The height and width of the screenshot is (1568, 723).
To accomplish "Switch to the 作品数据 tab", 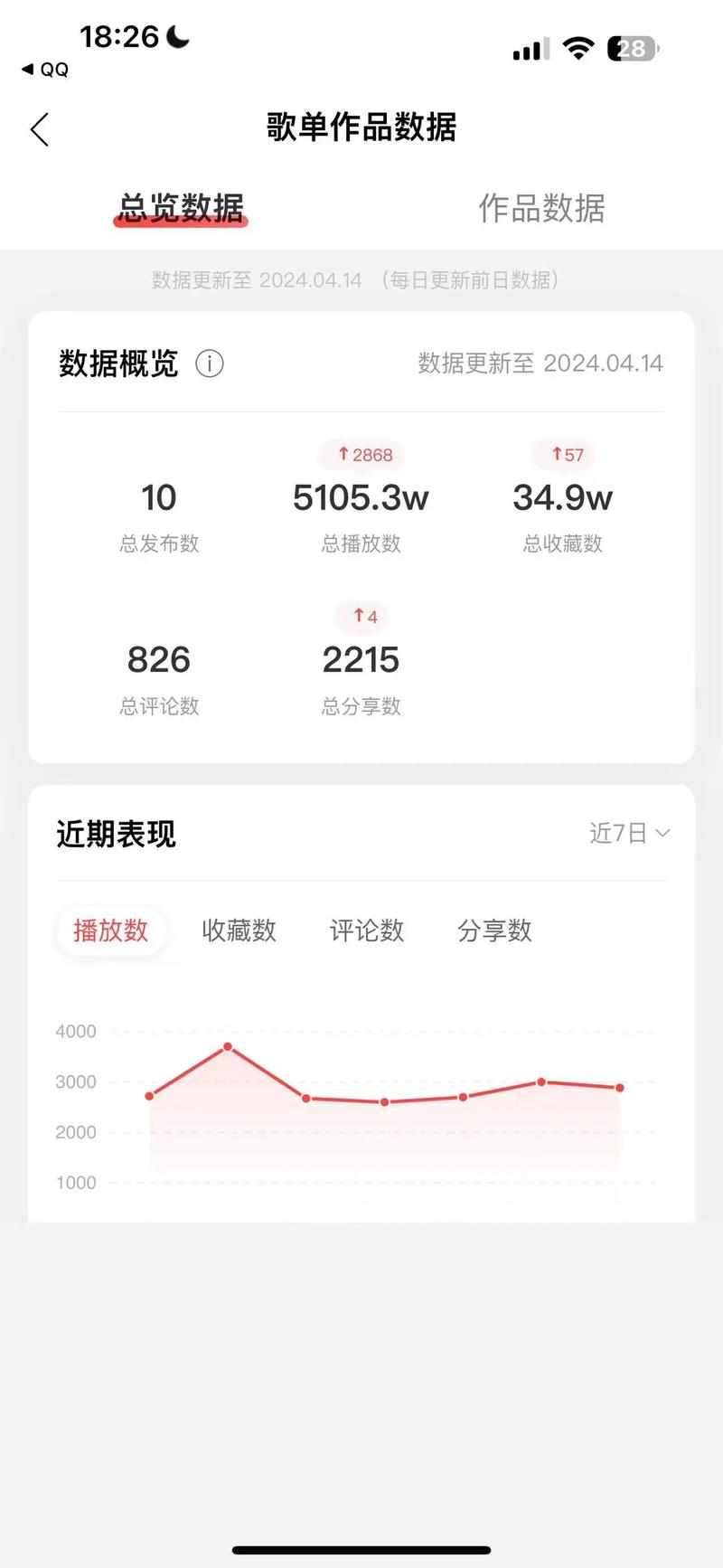I will tap(540, 209).
